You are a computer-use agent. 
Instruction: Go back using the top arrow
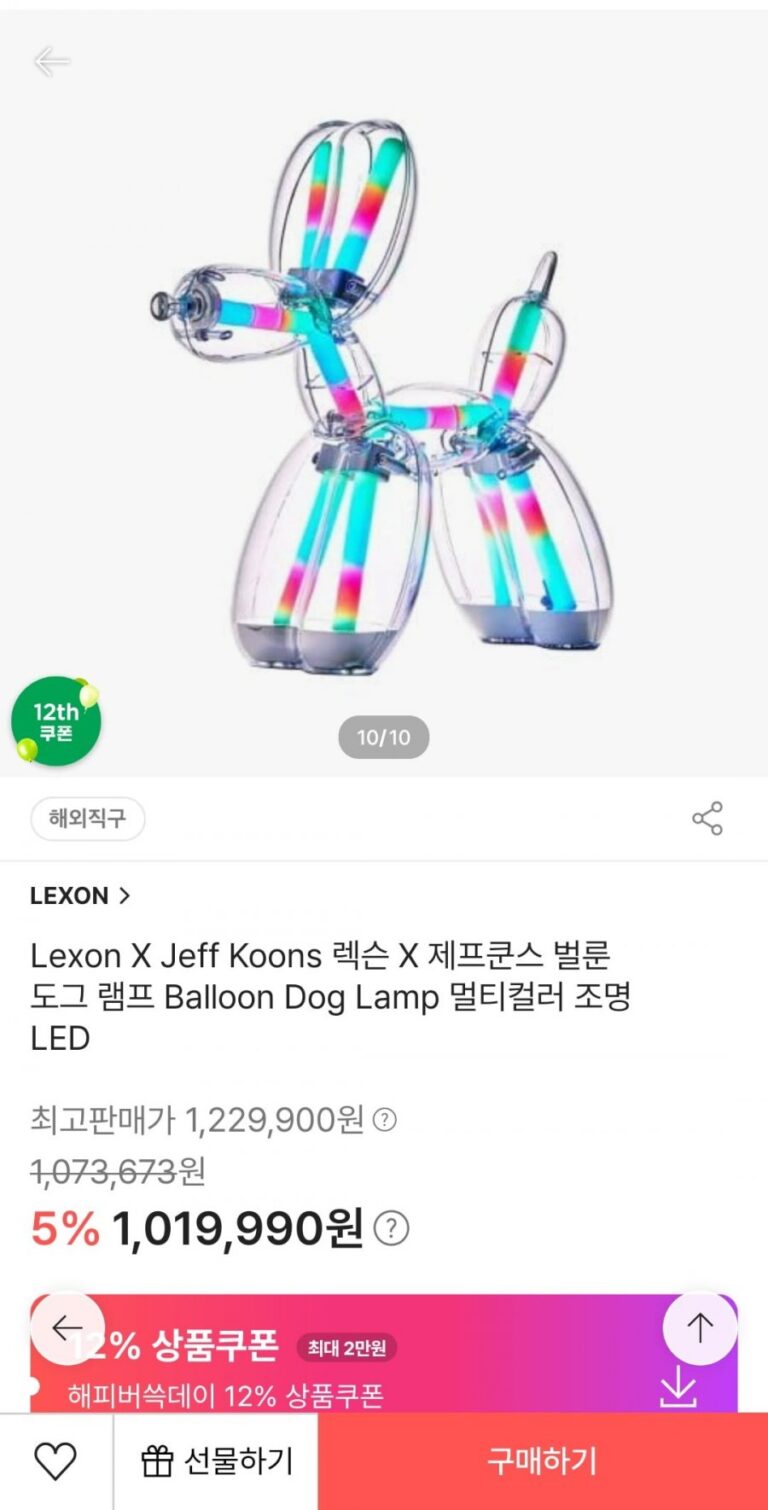click(x=51, y=62)
